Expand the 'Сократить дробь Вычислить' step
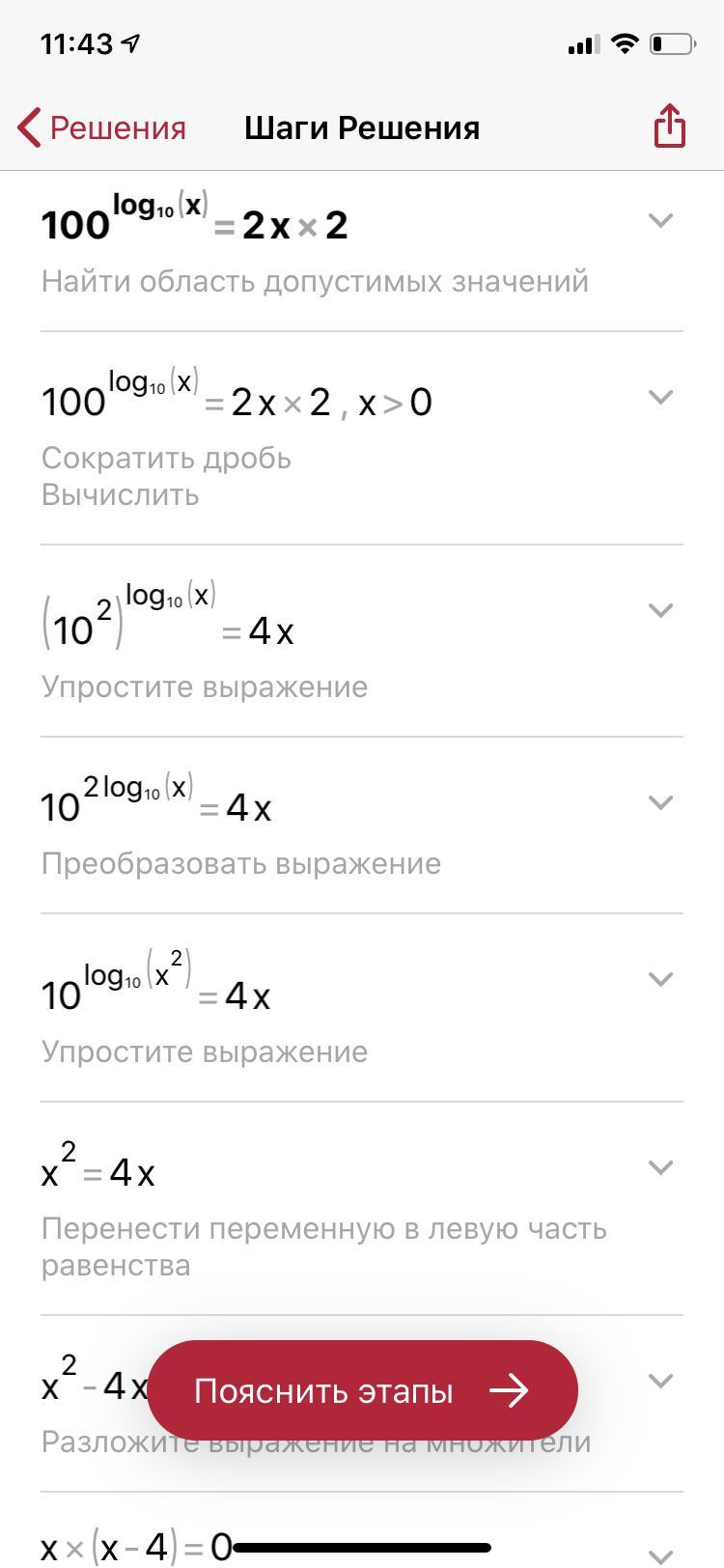Viewport: 724px width, 1568px height. click(660, 397)
